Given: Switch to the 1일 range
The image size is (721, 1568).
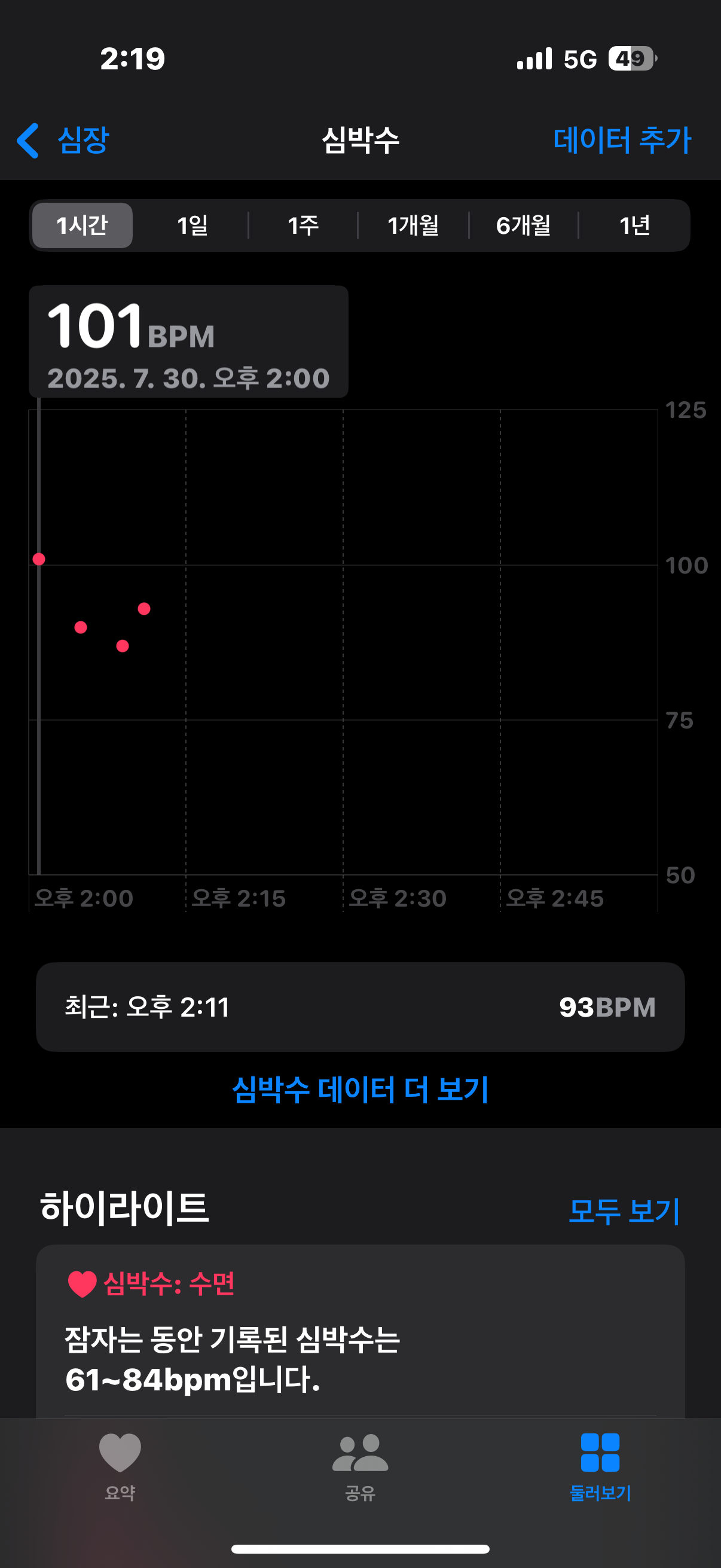Looking at the screenshot, I should tap(193, 225).
